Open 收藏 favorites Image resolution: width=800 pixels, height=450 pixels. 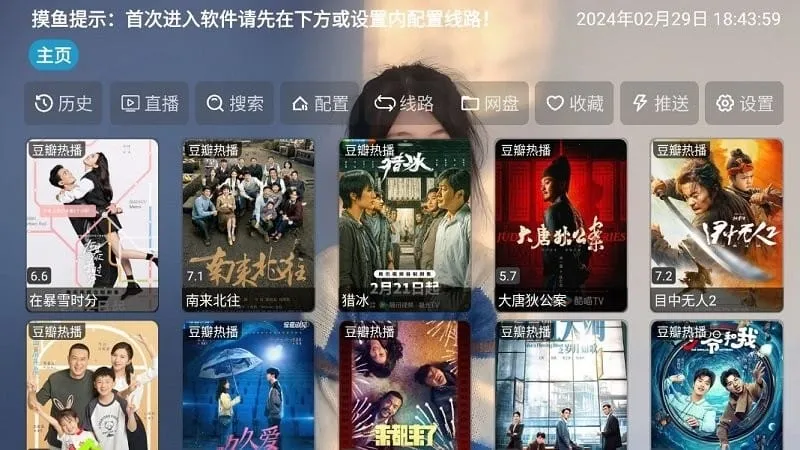pos(575,103)
